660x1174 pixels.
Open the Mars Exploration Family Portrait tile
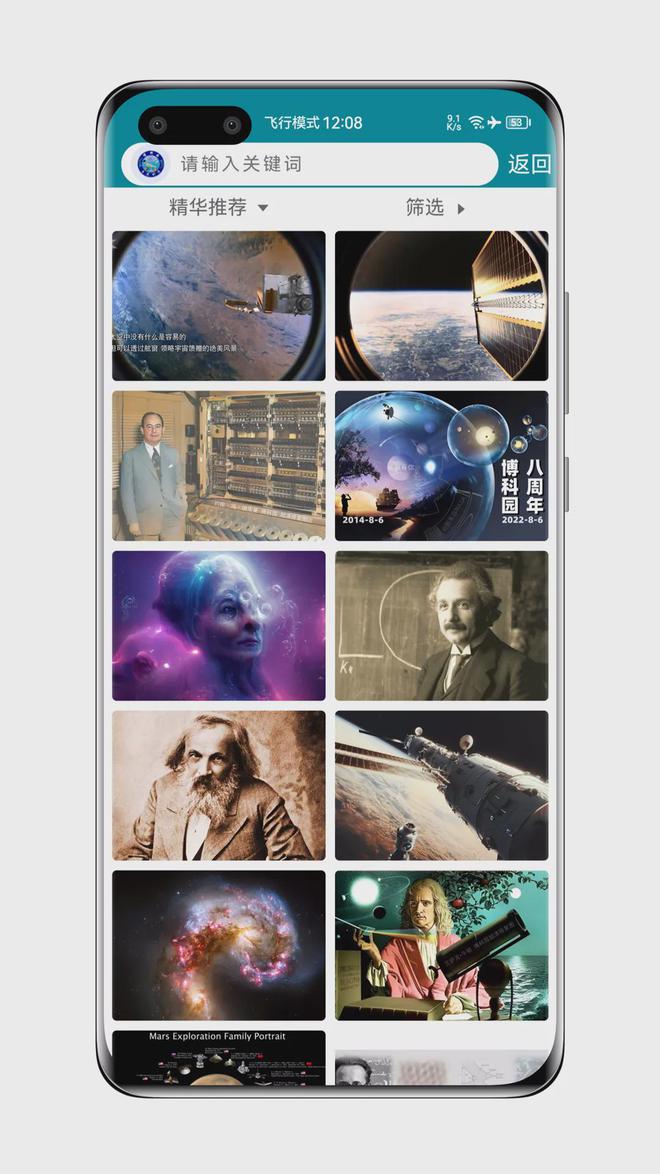[x=219, y=1058]
